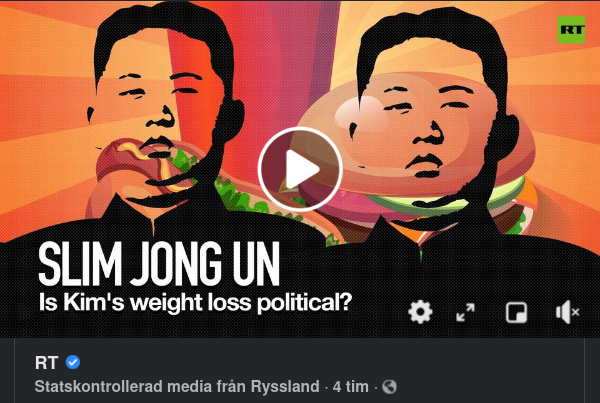This screenshot has height=403, width=600.
Task: Open video settings gear
Action: [420, 312]
